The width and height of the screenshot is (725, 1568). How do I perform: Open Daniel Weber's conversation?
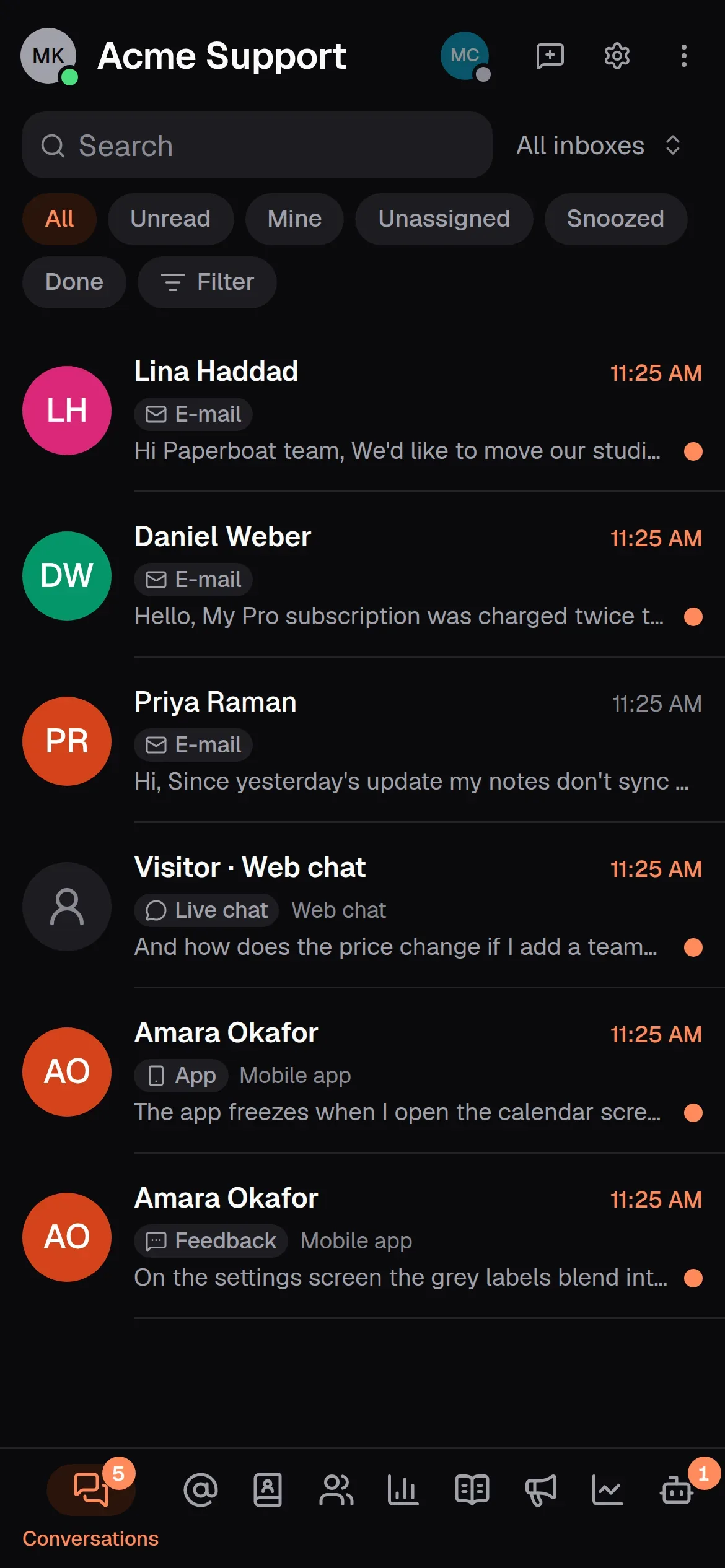tap(362, 575)
